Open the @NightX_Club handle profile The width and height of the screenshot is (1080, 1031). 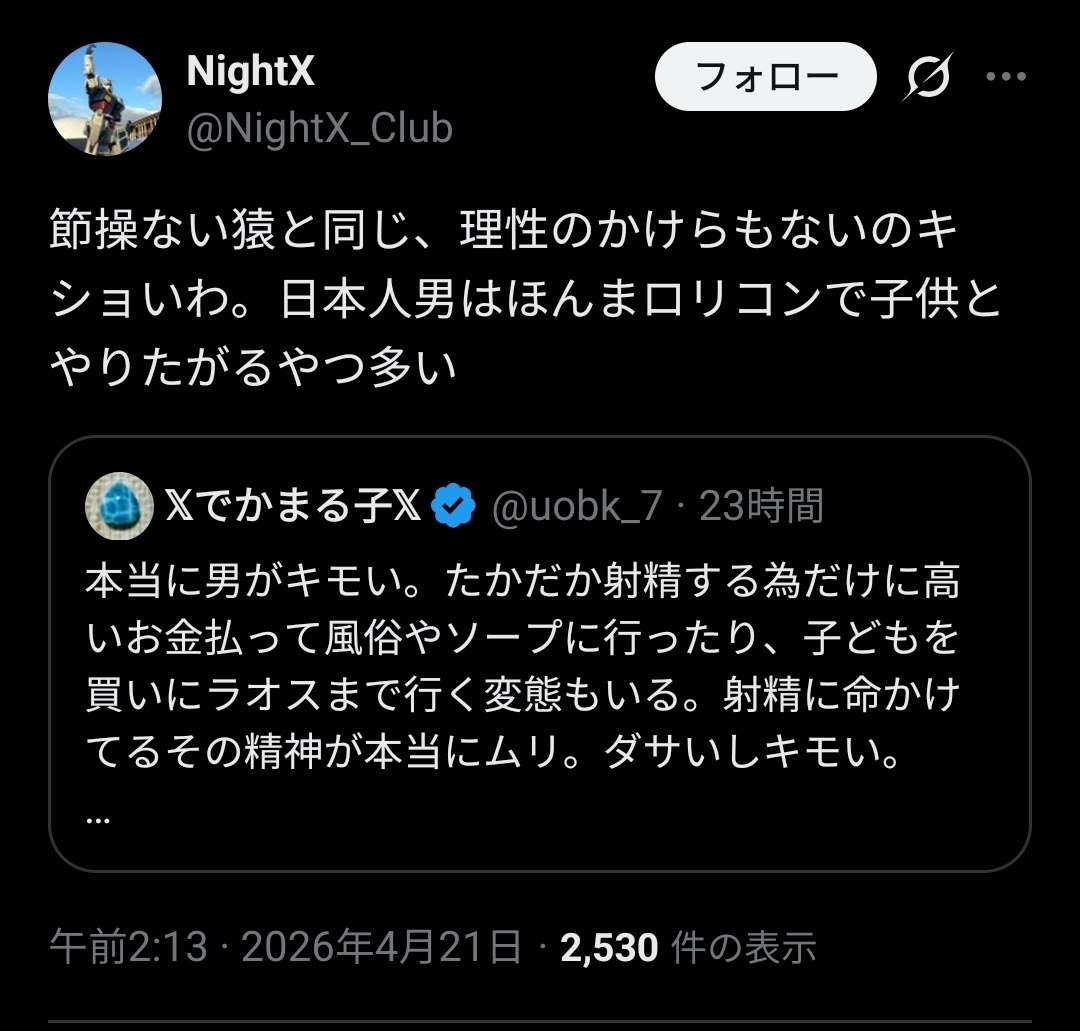(320, 128)
